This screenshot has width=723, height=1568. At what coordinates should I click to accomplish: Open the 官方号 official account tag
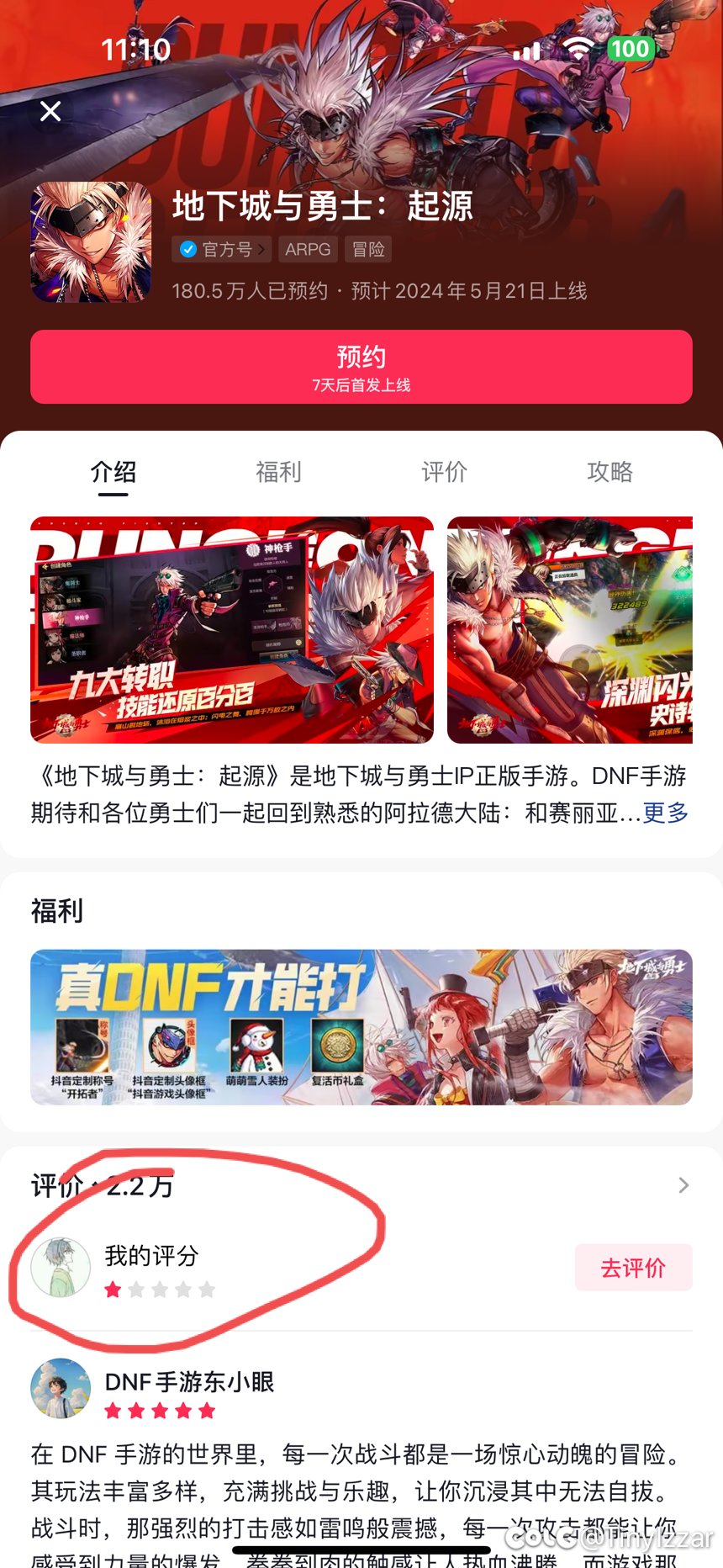[x=222, y=250]
